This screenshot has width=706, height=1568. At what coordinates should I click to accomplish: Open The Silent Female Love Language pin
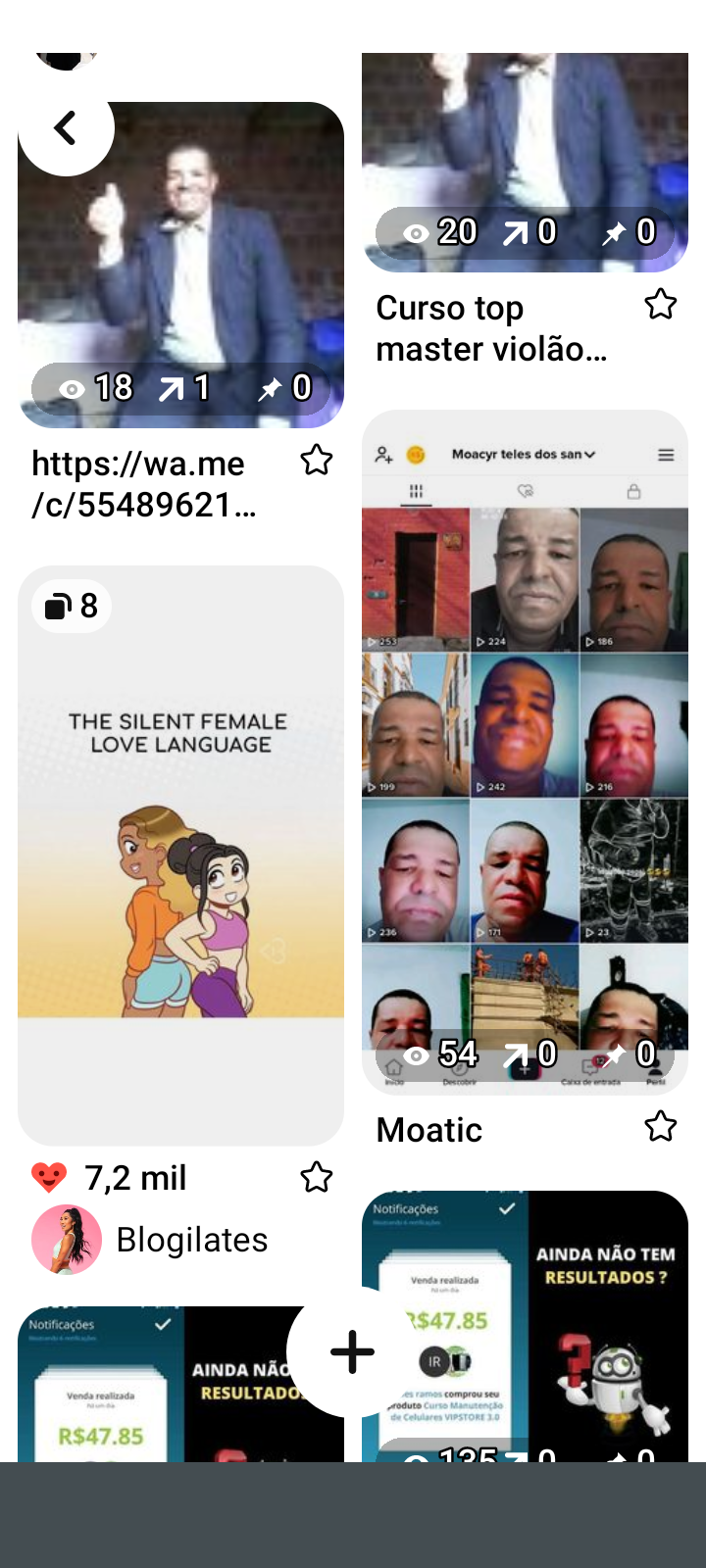(180, 853)
